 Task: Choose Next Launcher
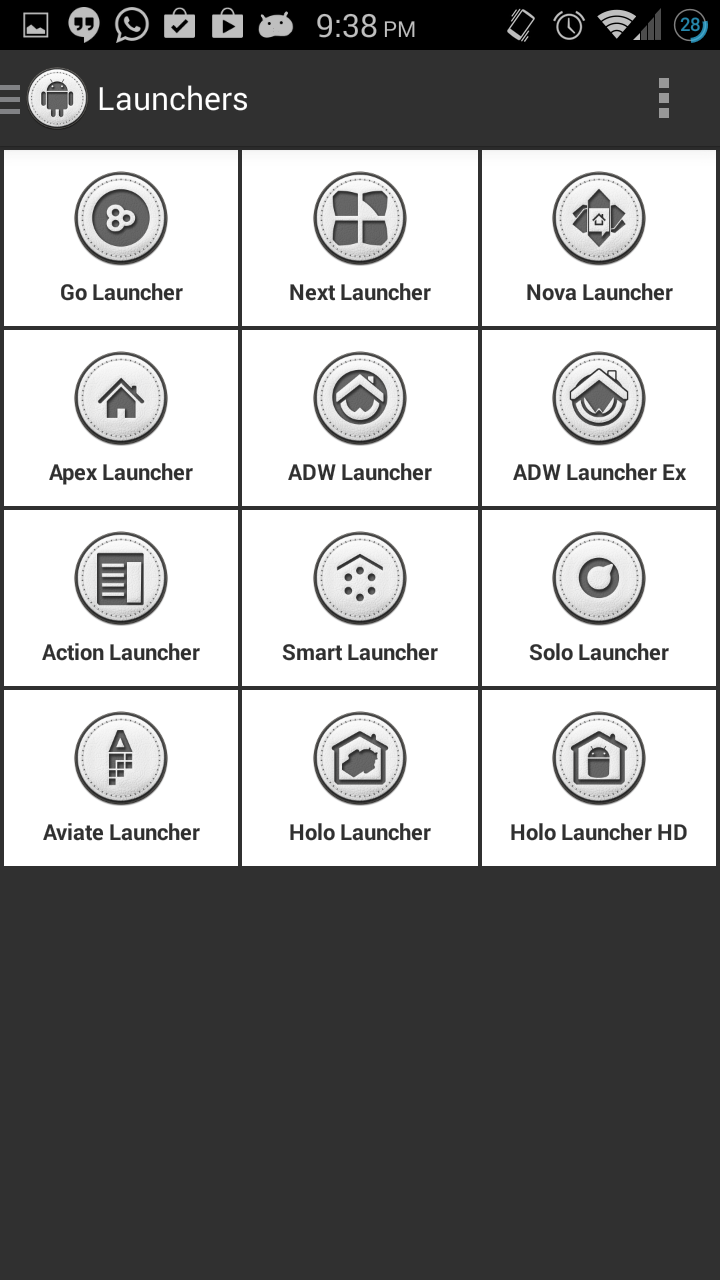point(360,238)
